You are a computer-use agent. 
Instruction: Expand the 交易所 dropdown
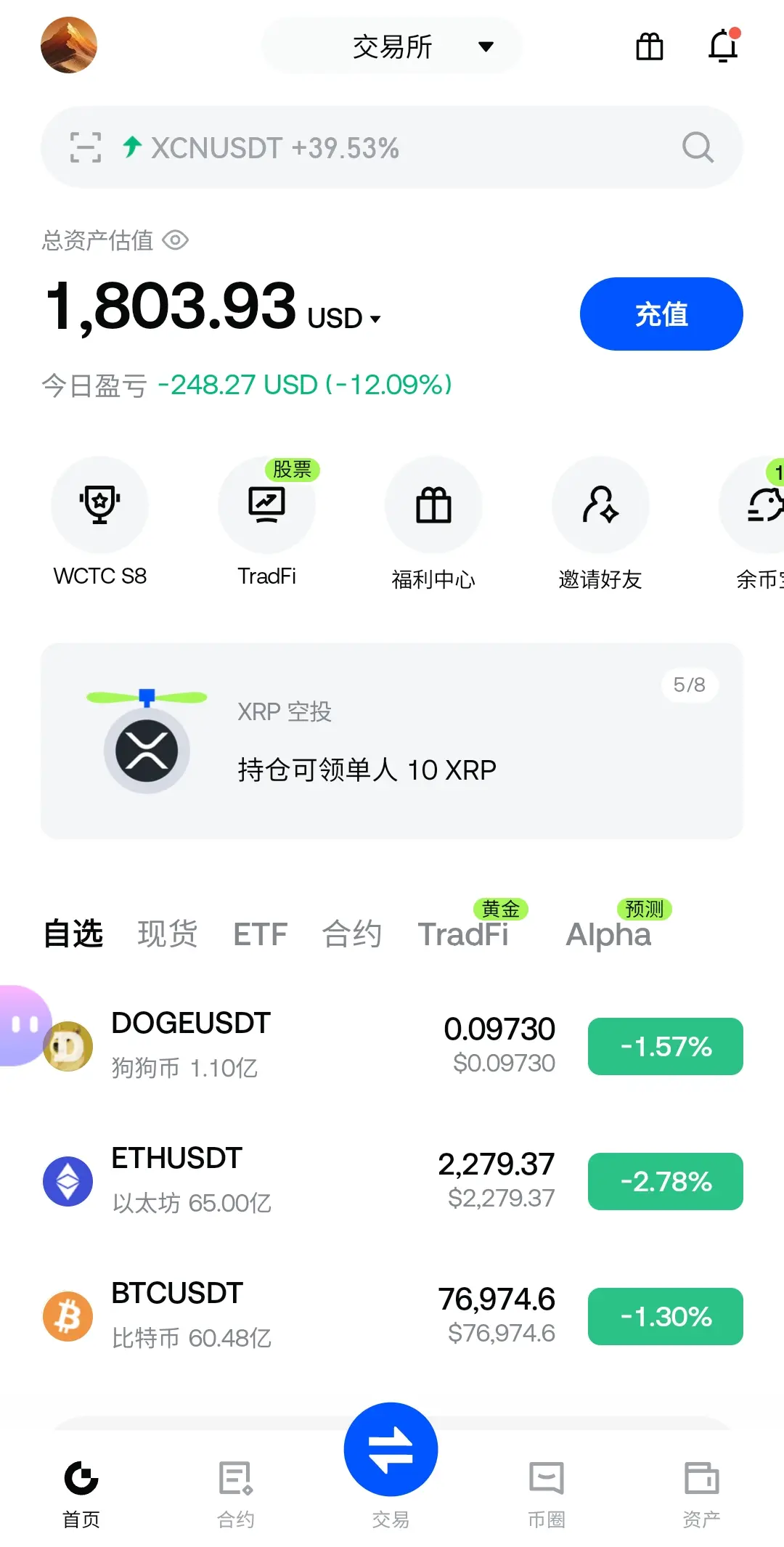tap(392, 46)
